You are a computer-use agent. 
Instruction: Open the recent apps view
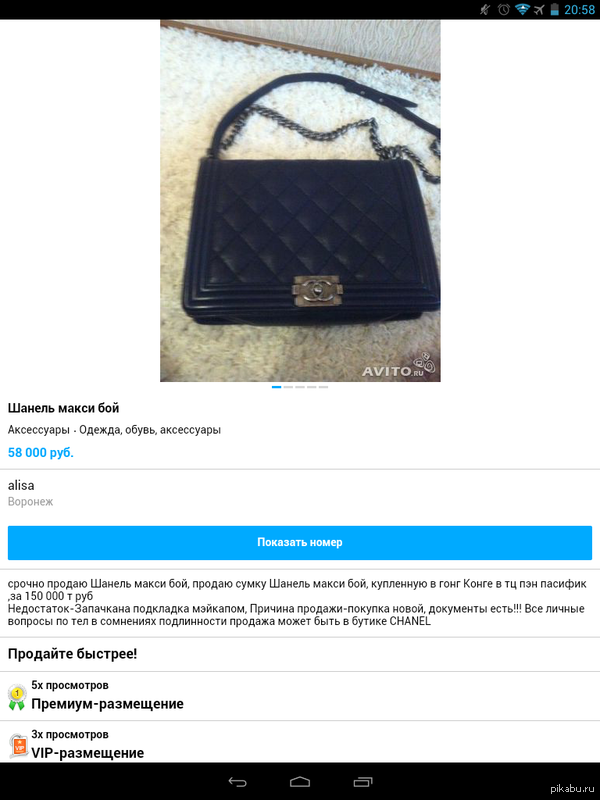(x=362, y=781)
